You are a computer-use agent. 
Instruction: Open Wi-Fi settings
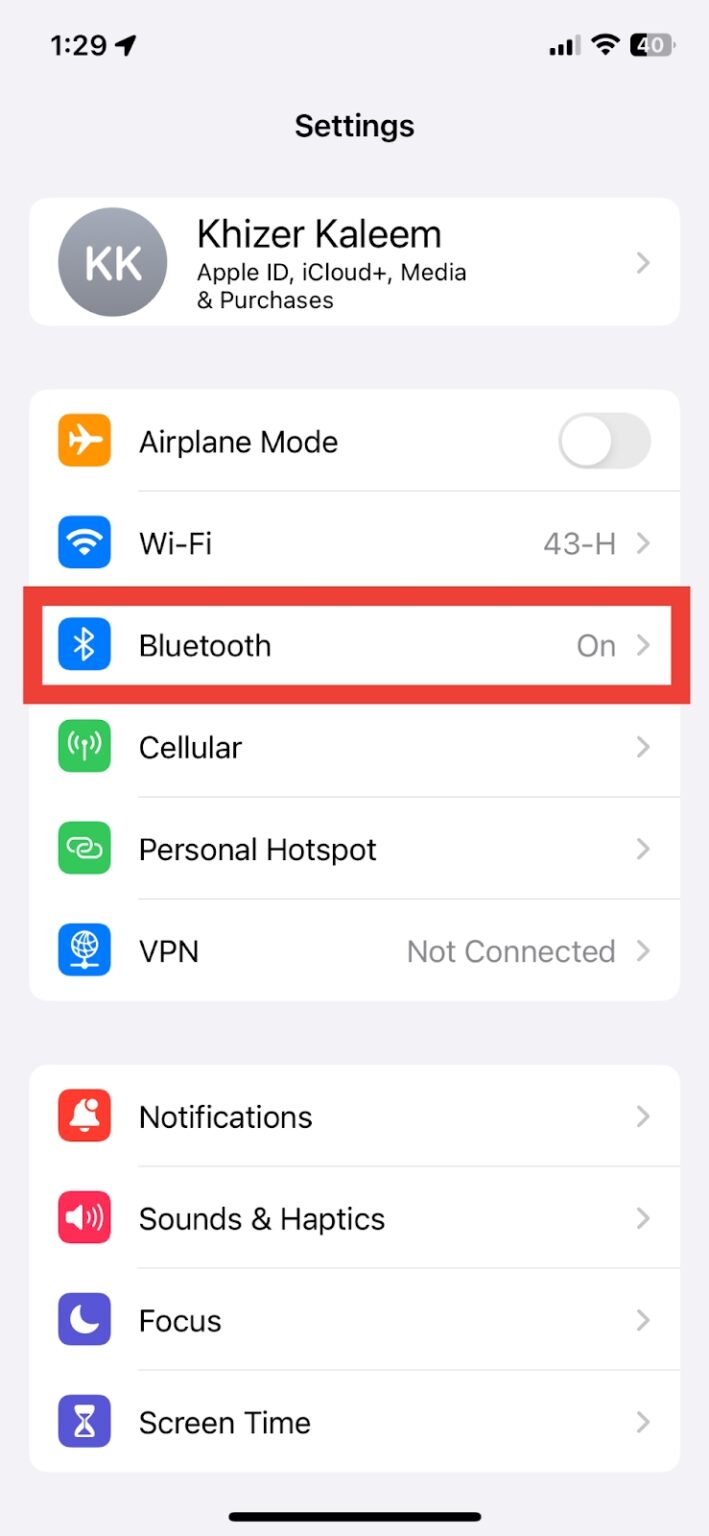coord(354,544)
